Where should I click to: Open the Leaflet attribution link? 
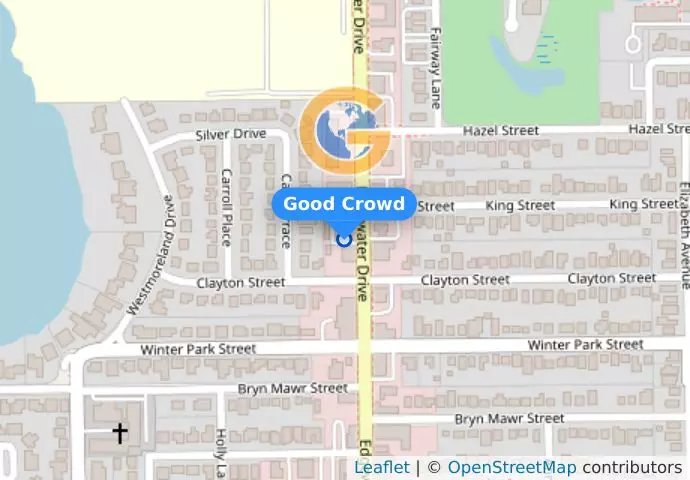click(381, 468)
